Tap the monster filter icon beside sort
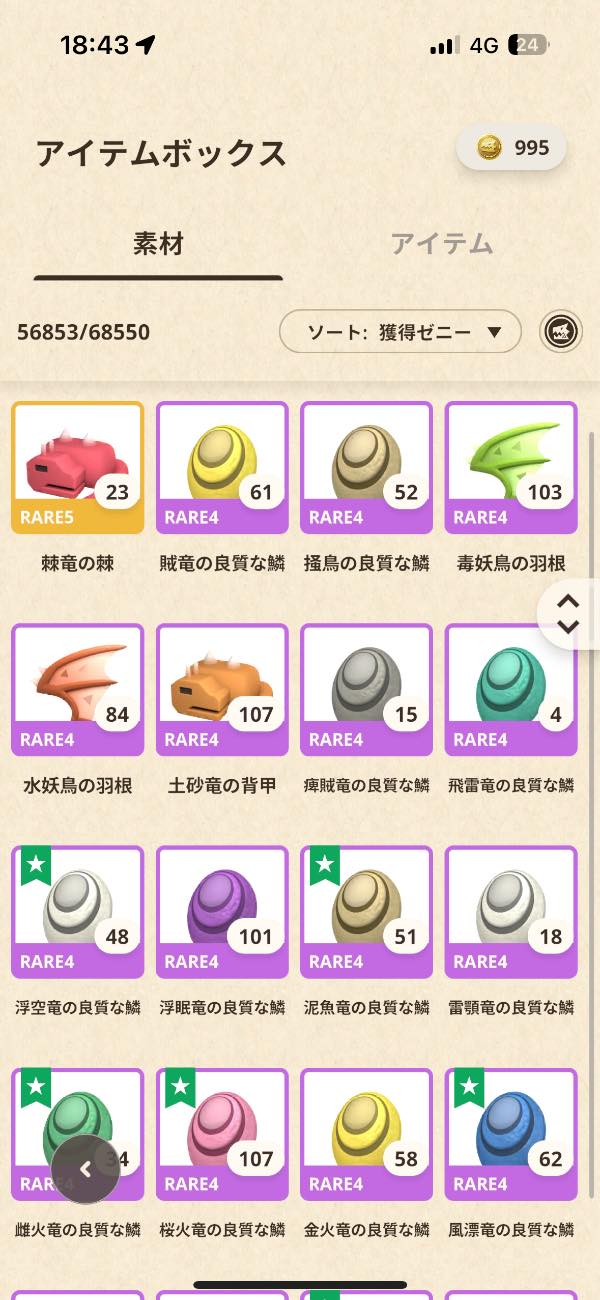This screenshot has height=1300, width=600. tap(561, 332)
